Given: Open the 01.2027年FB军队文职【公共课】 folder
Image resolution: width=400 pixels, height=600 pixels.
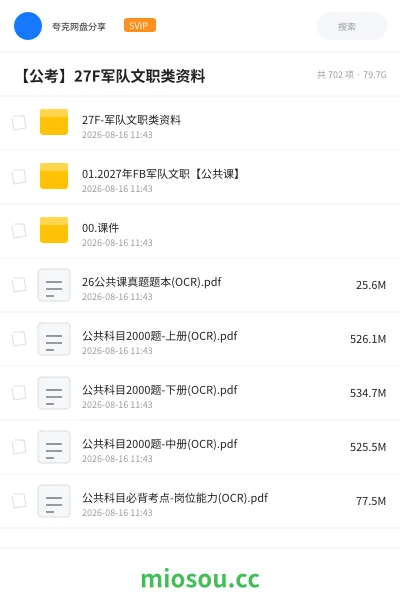Looking at the screenshot, I should coord(200,177).
